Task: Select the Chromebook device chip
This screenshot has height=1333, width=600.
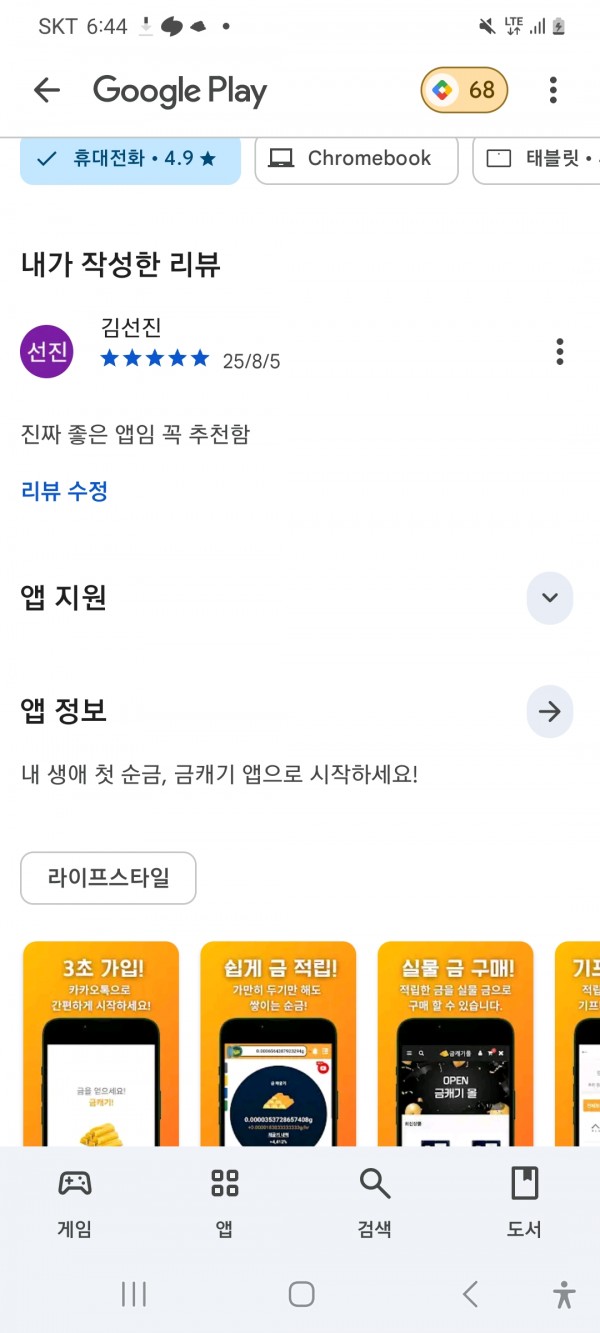Action: click(x=356, y=159)
